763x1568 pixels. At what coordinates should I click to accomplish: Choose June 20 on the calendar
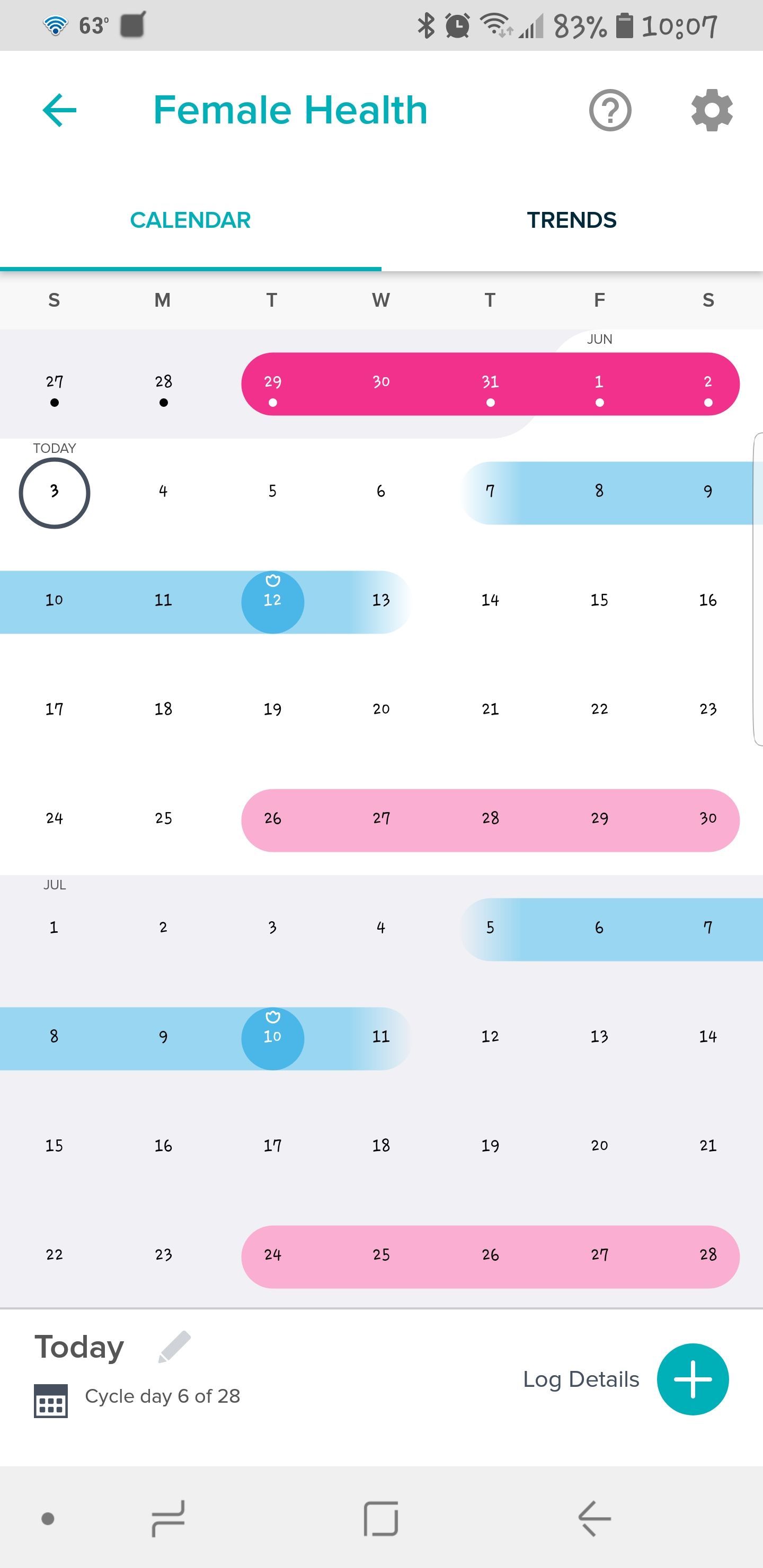[381, 709]
